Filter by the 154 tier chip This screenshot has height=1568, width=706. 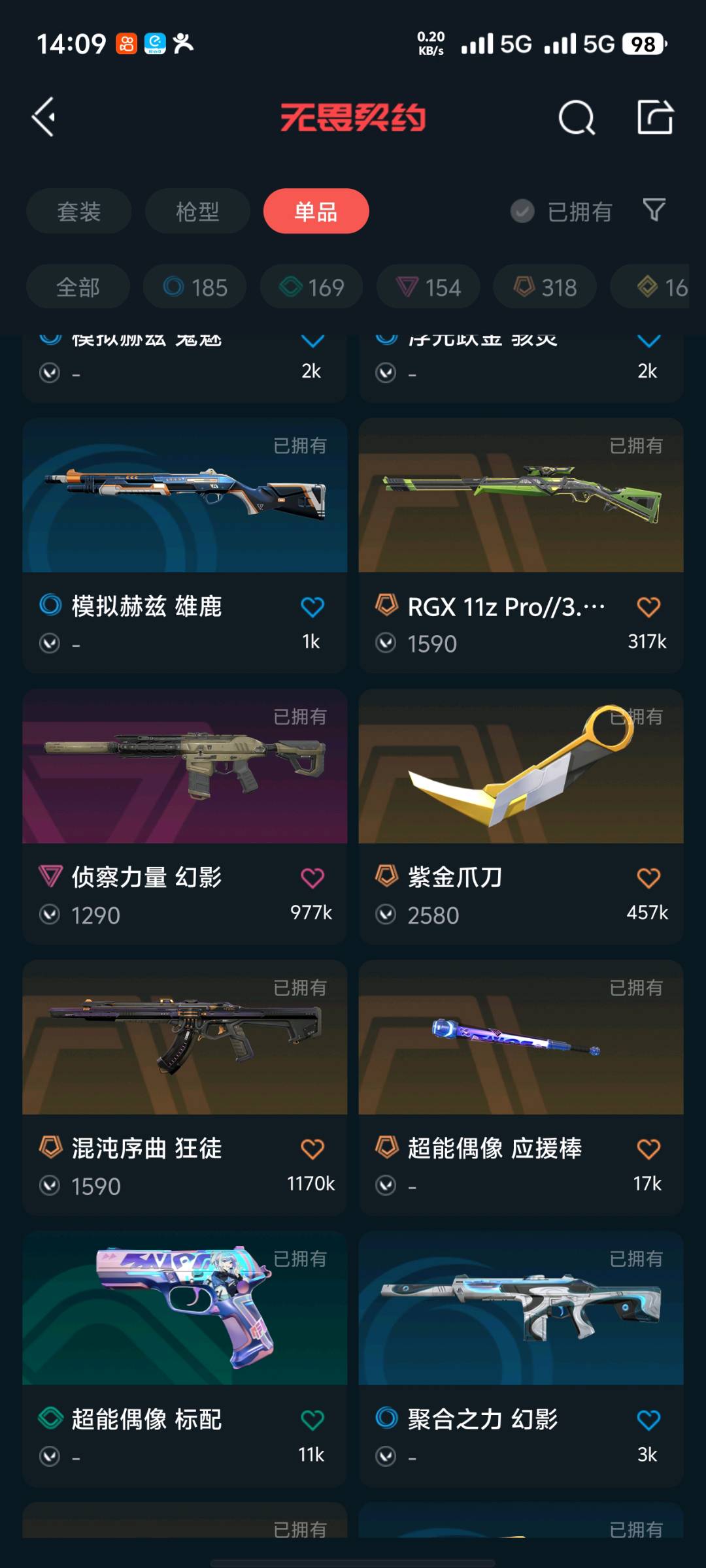[x=428, y=287]
